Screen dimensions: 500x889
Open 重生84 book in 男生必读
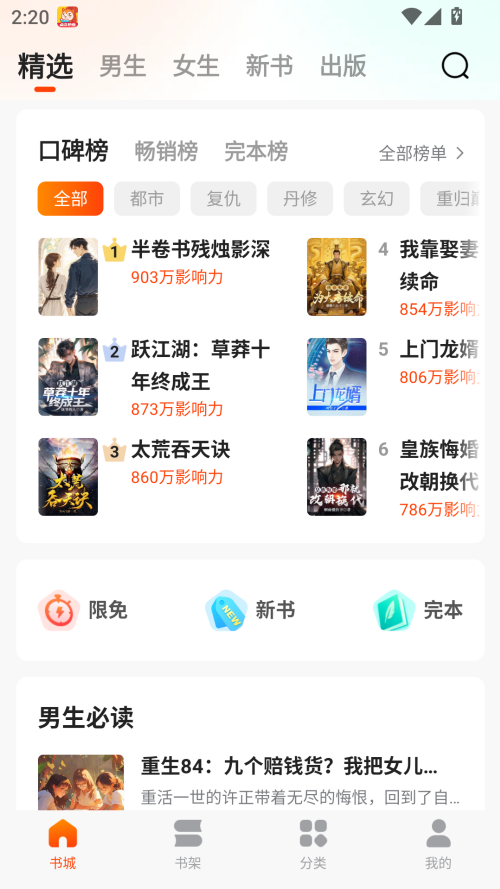tap(289, 767)
